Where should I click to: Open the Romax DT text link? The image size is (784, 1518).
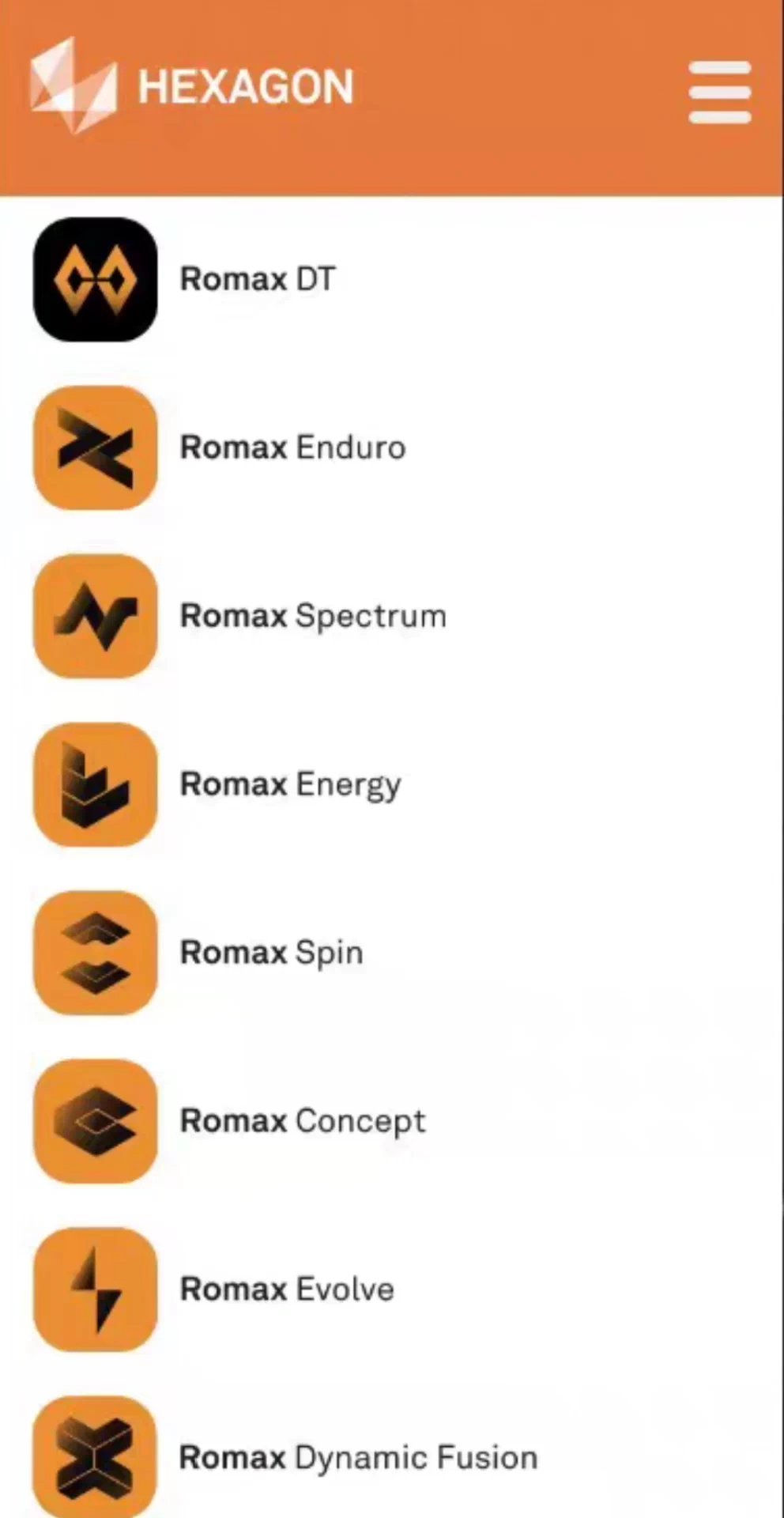click(258, 278)
